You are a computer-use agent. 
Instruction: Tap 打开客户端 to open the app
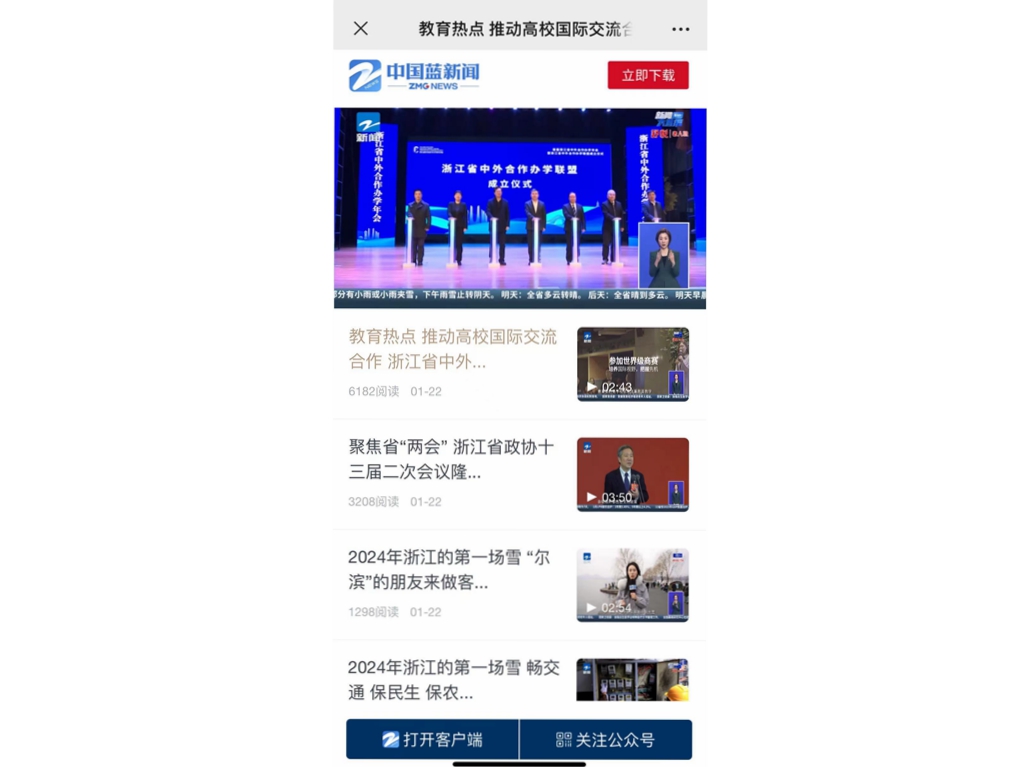(x=433, y=740)
